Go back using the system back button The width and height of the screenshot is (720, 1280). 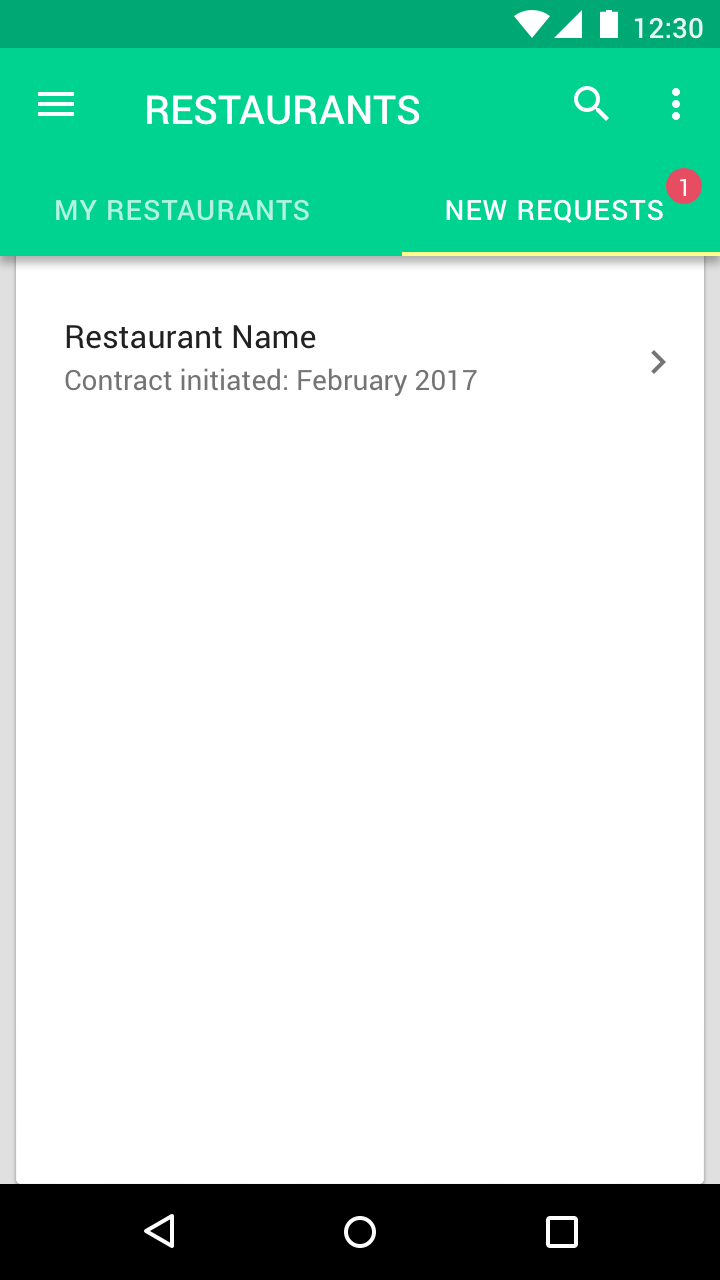click(x=160, y=1231)
